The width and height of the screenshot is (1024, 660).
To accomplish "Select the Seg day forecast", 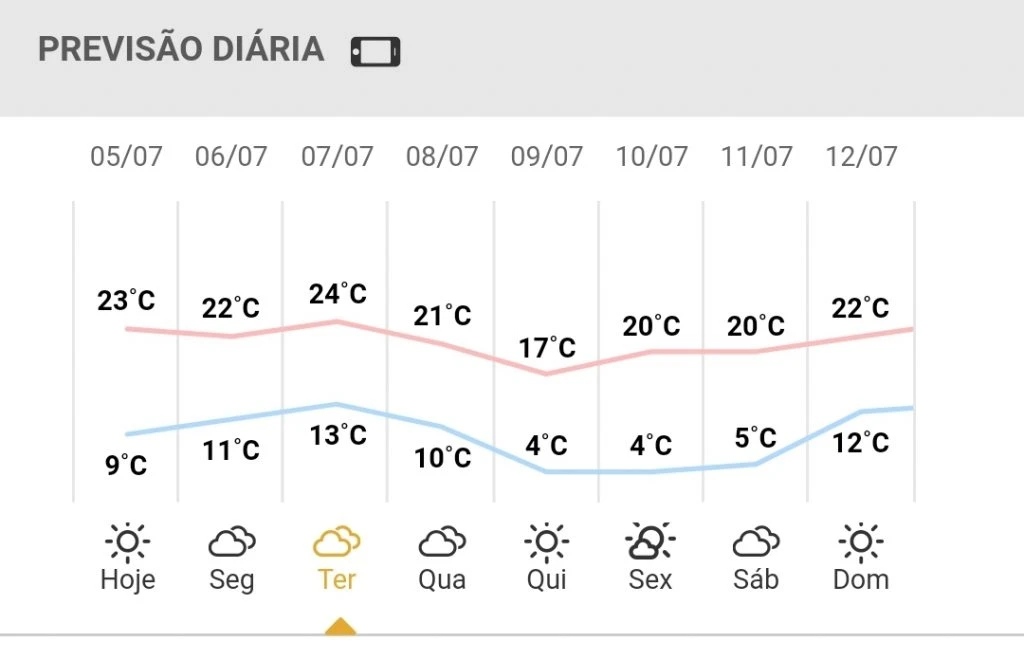I will (232, 558).
